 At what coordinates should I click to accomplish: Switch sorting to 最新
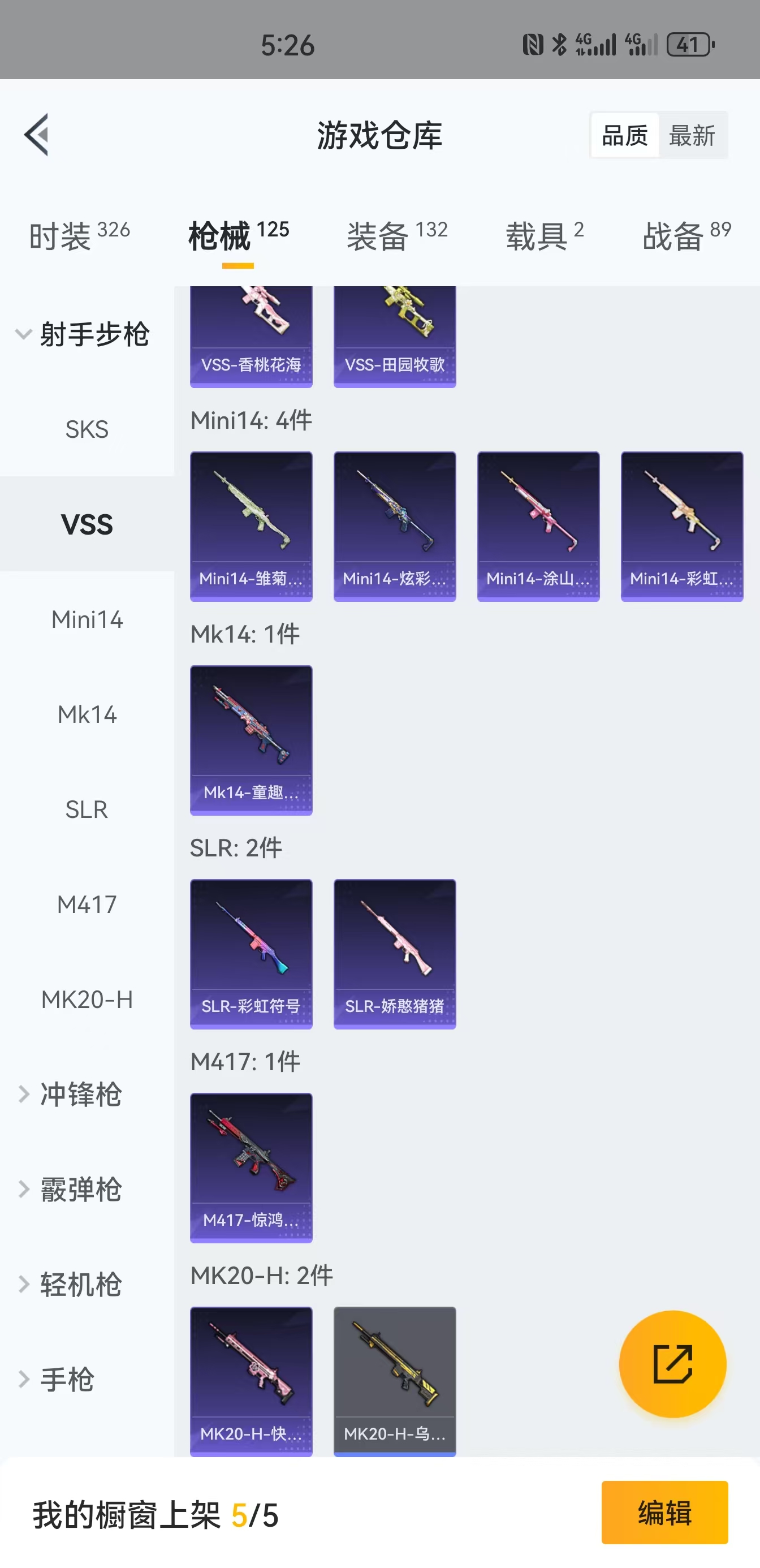[694, 135]
